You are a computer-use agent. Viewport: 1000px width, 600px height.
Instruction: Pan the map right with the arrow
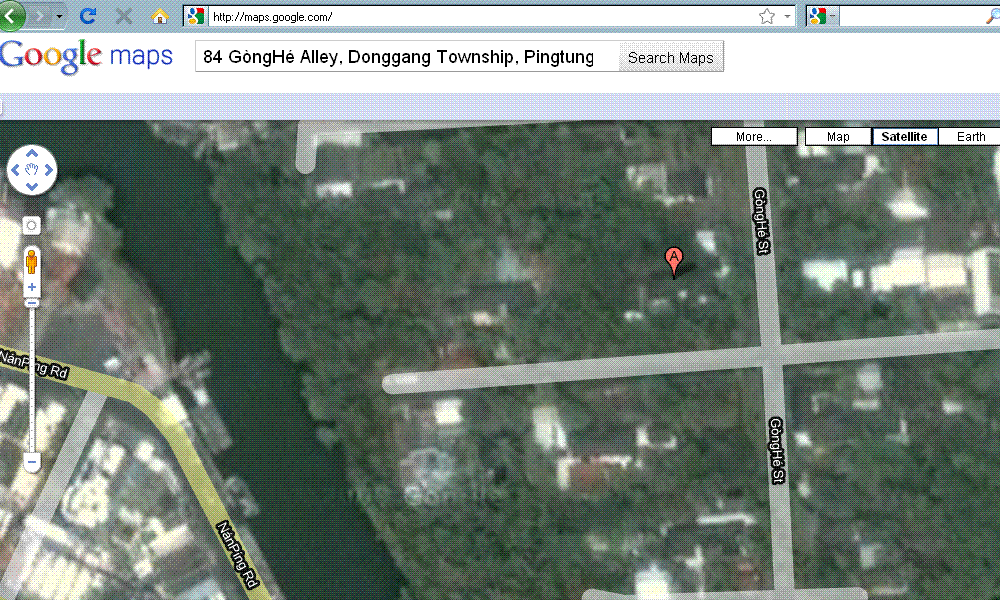[x=49, y=170]
